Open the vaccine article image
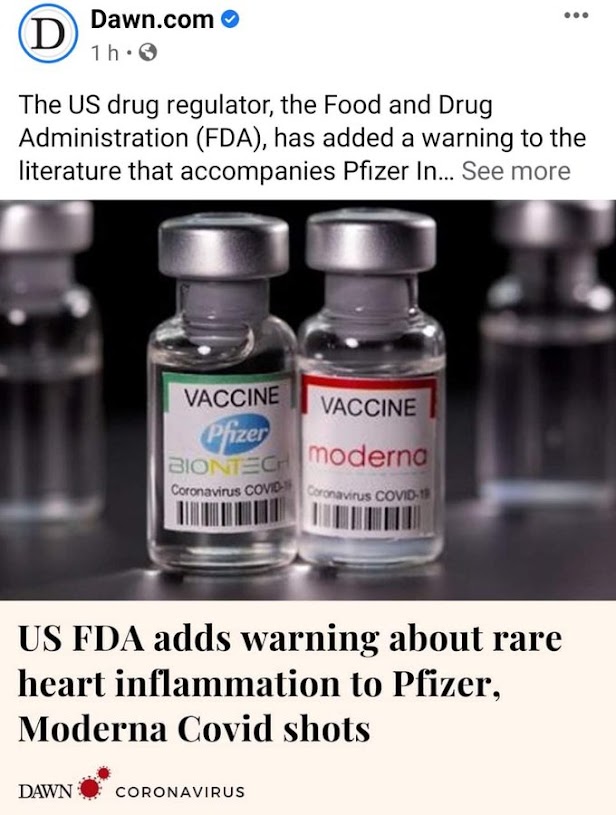 308,398
